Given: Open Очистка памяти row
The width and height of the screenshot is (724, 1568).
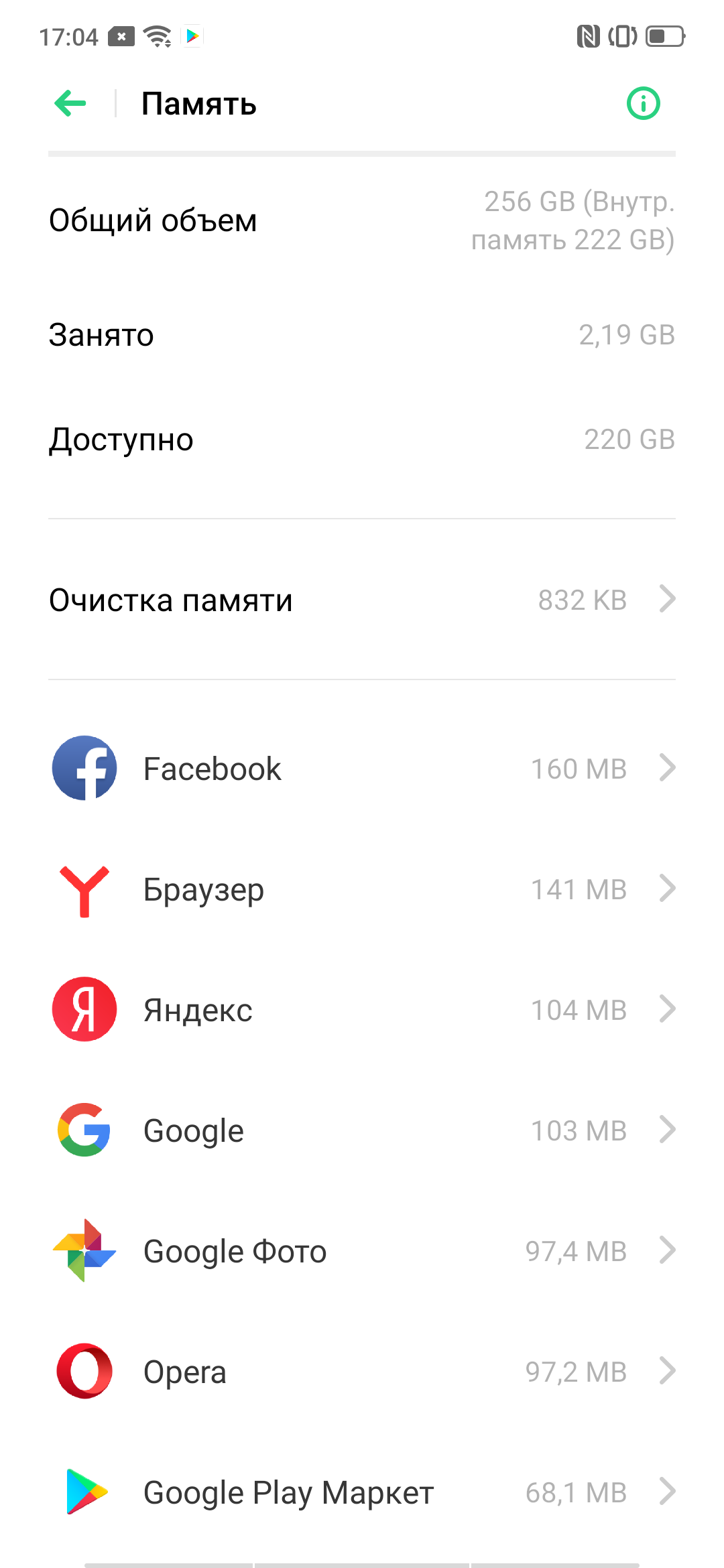Looking at the screenshot, I should point(362,600).
